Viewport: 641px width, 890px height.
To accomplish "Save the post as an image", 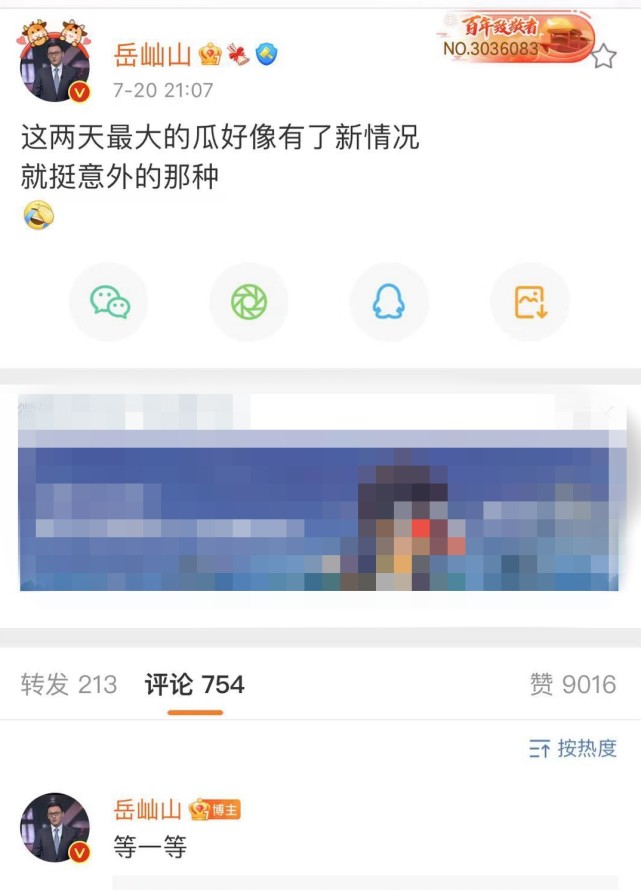I will tap(529, 302).
